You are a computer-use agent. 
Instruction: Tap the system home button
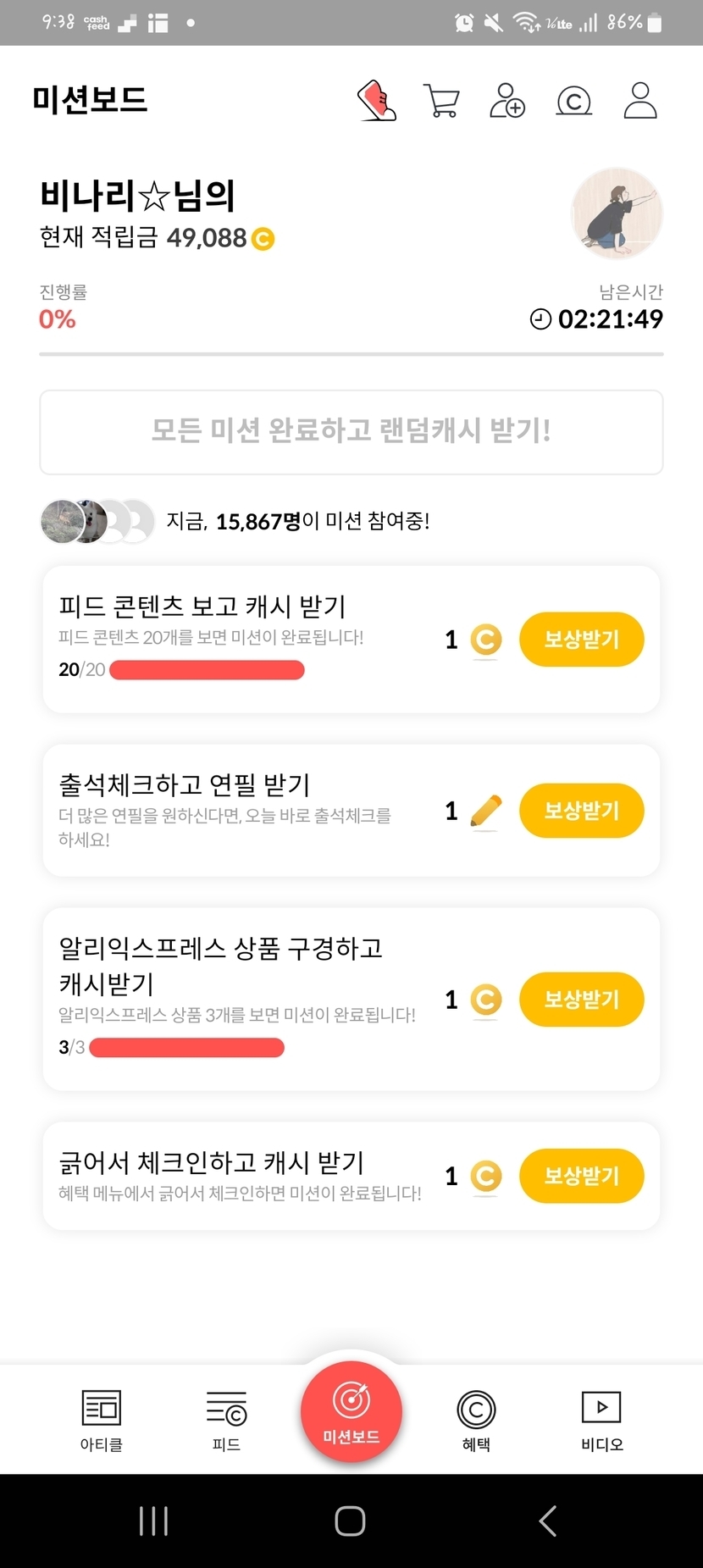click(x=350, y=1521)
